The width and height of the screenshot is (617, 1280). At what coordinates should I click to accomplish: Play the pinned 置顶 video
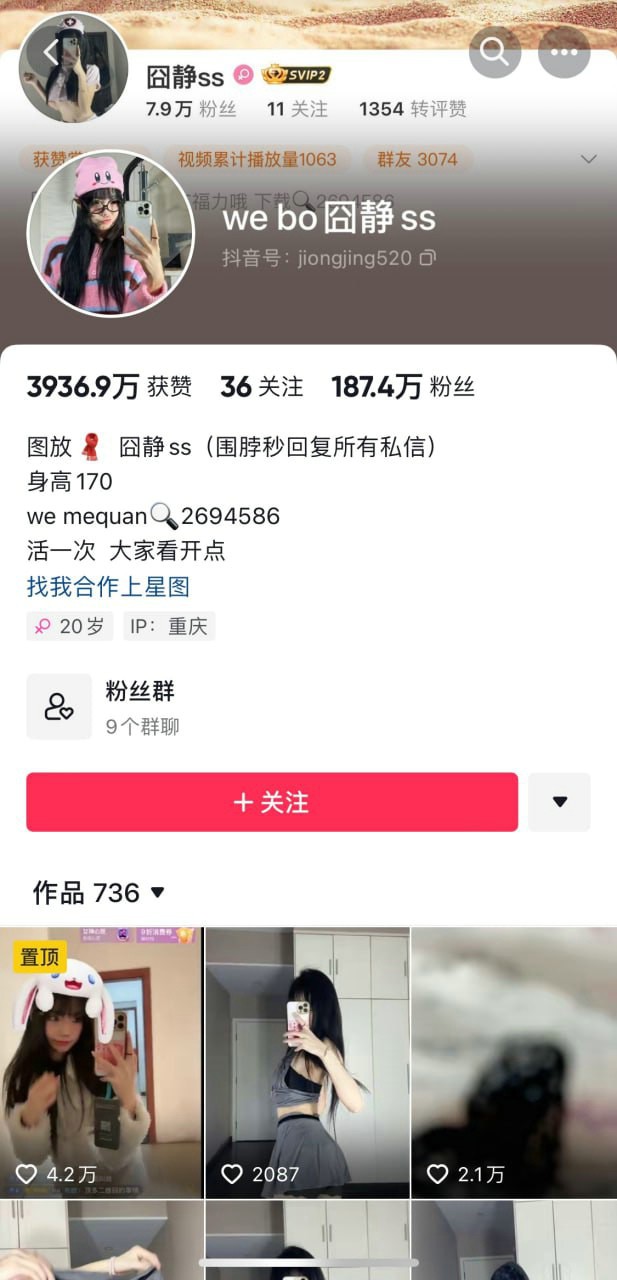pos(101,1062)
